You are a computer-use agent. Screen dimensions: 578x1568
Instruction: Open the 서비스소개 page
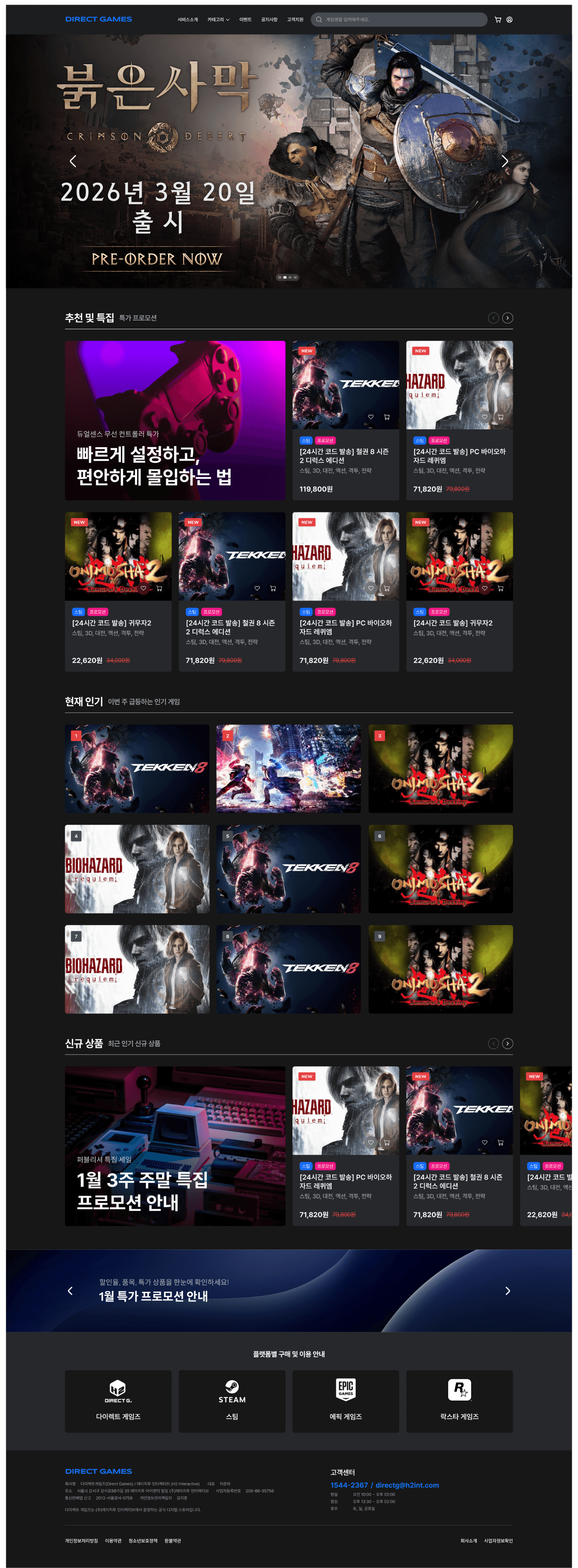[187, 20]
